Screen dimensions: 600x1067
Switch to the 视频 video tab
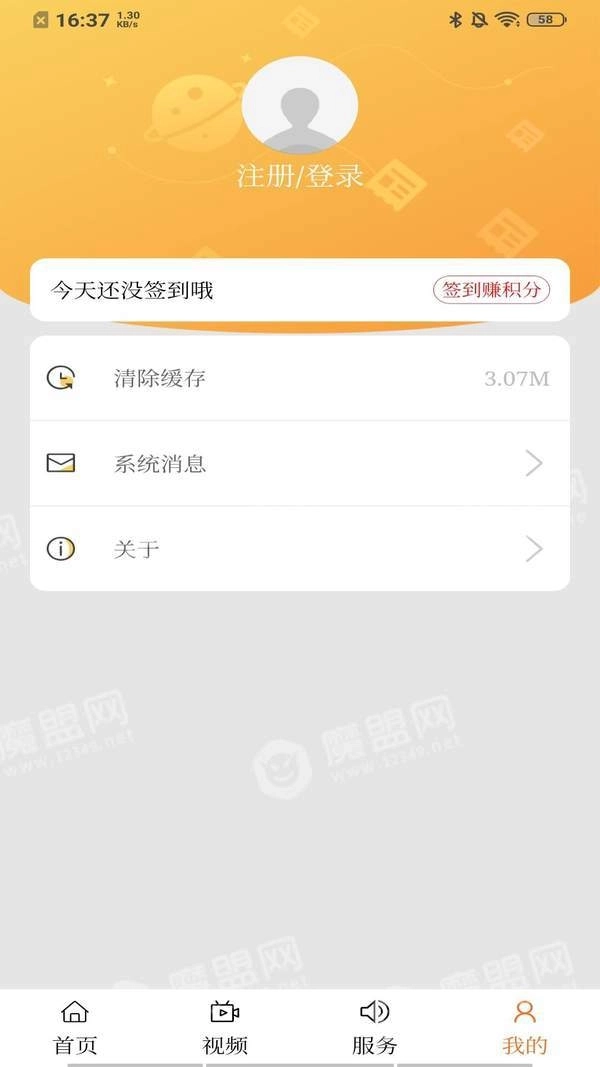(225, 1027)
